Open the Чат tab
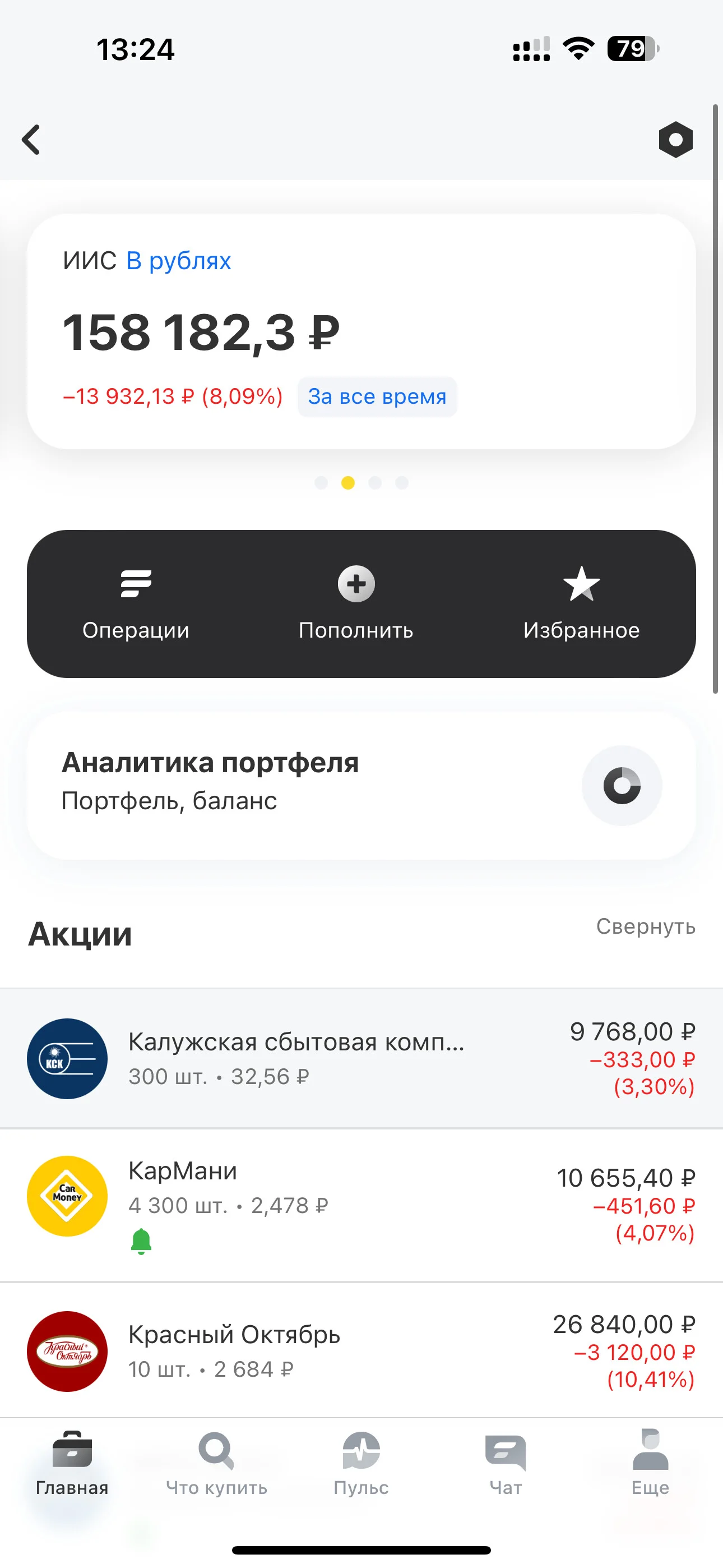723x1568 pixels. (506, 1464)
